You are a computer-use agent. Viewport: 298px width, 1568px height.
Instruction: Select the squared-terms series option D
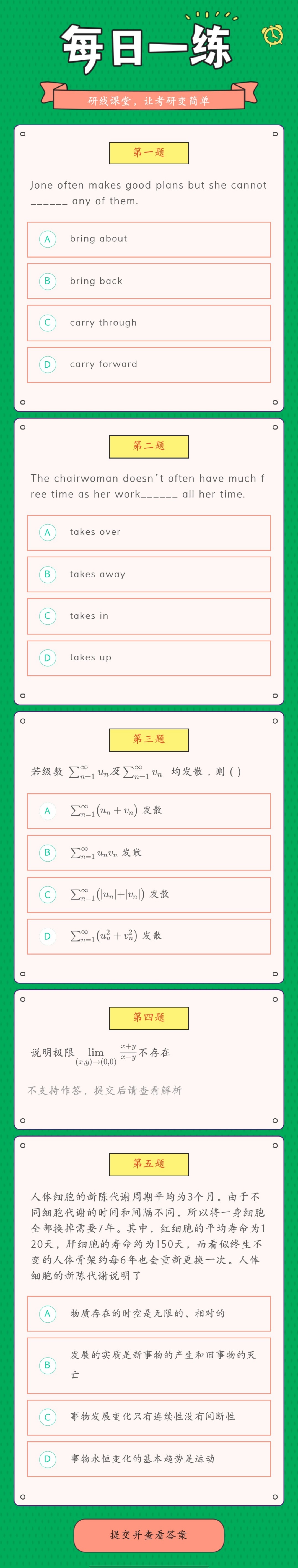(148, 936)
